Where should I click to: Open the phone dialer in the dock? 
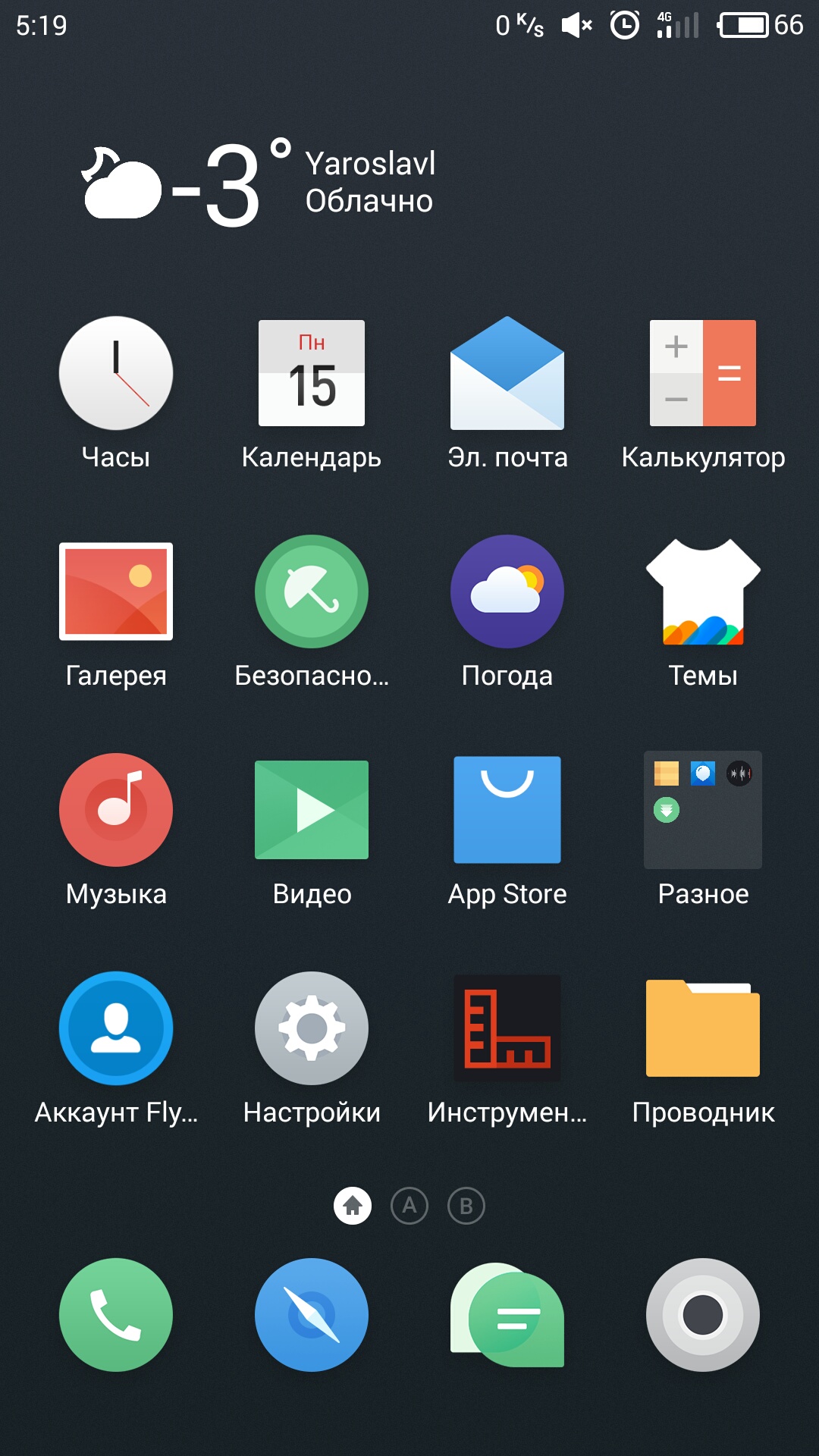[116, 1315]
